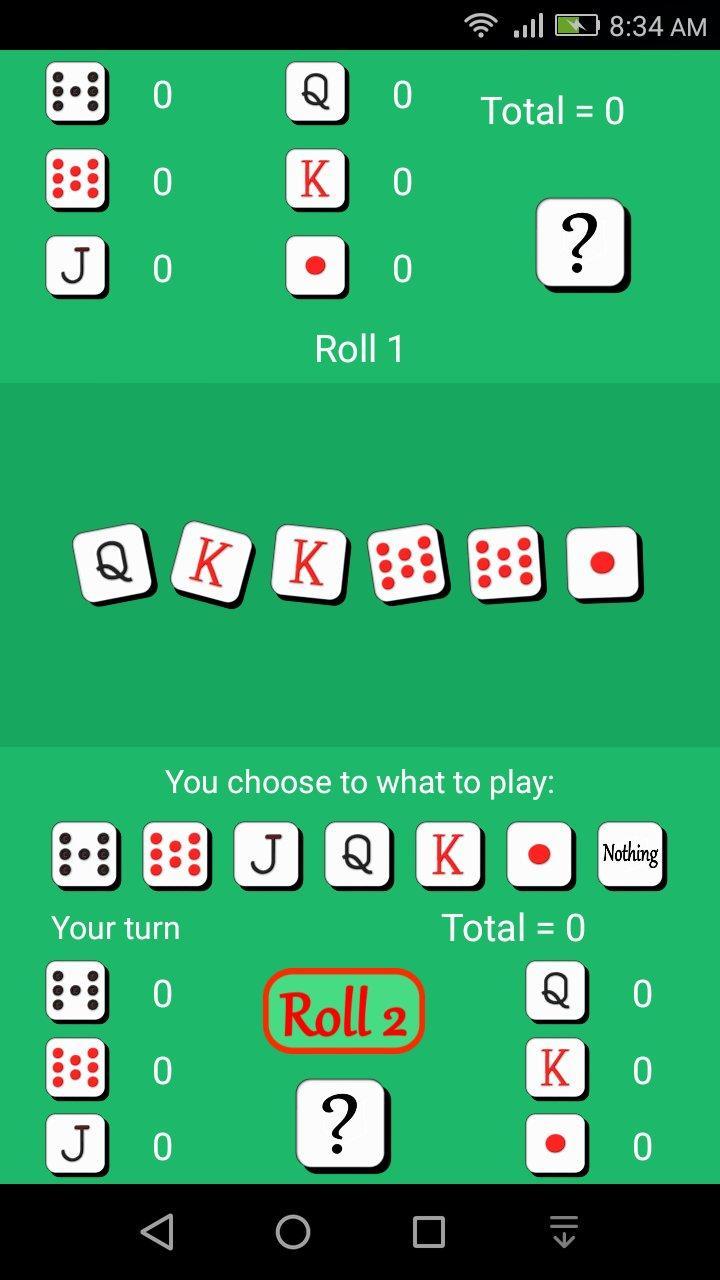
Task: Tap your Jack score tile on the left
Action: pyautogui.click(x=77, y=1145)
